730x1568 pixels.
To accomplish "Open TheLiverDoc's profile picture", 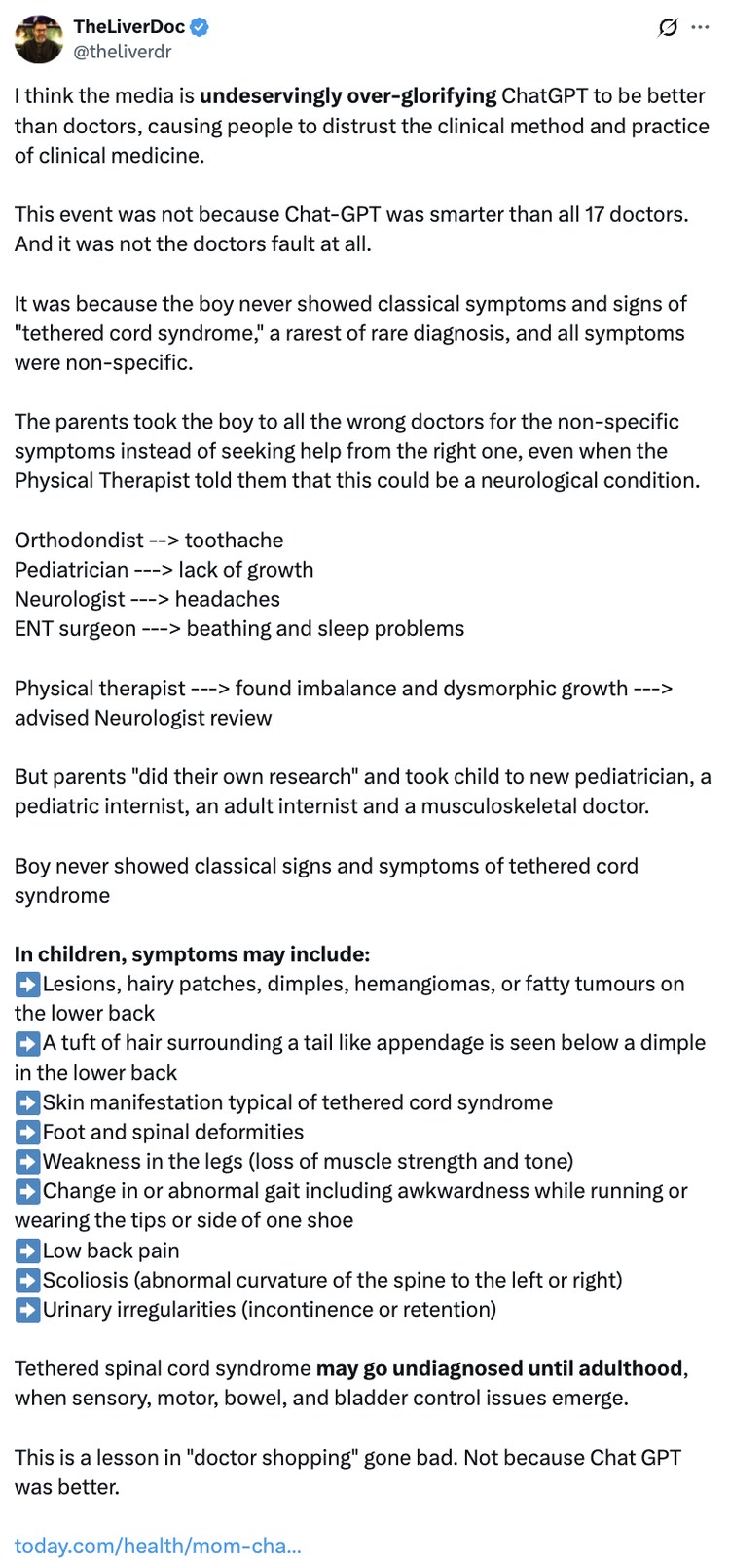I will 39,39.
